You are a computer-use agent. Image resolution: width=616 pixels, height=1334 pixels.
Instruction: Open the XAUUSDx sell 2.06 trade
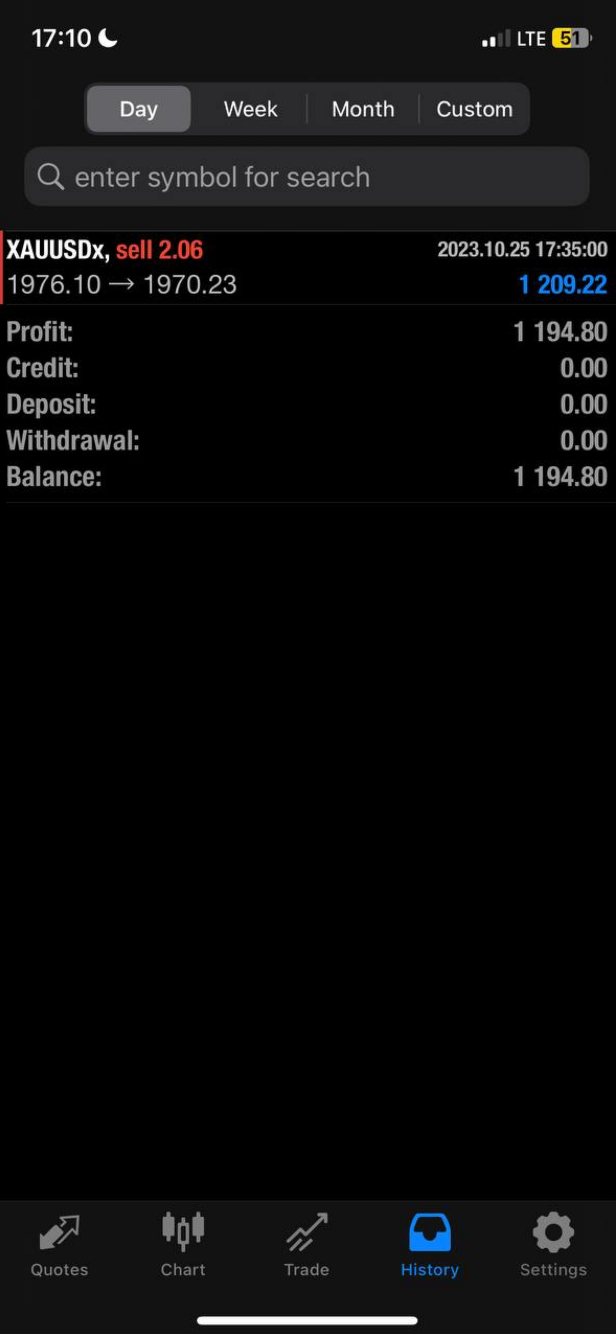point(307,267)
